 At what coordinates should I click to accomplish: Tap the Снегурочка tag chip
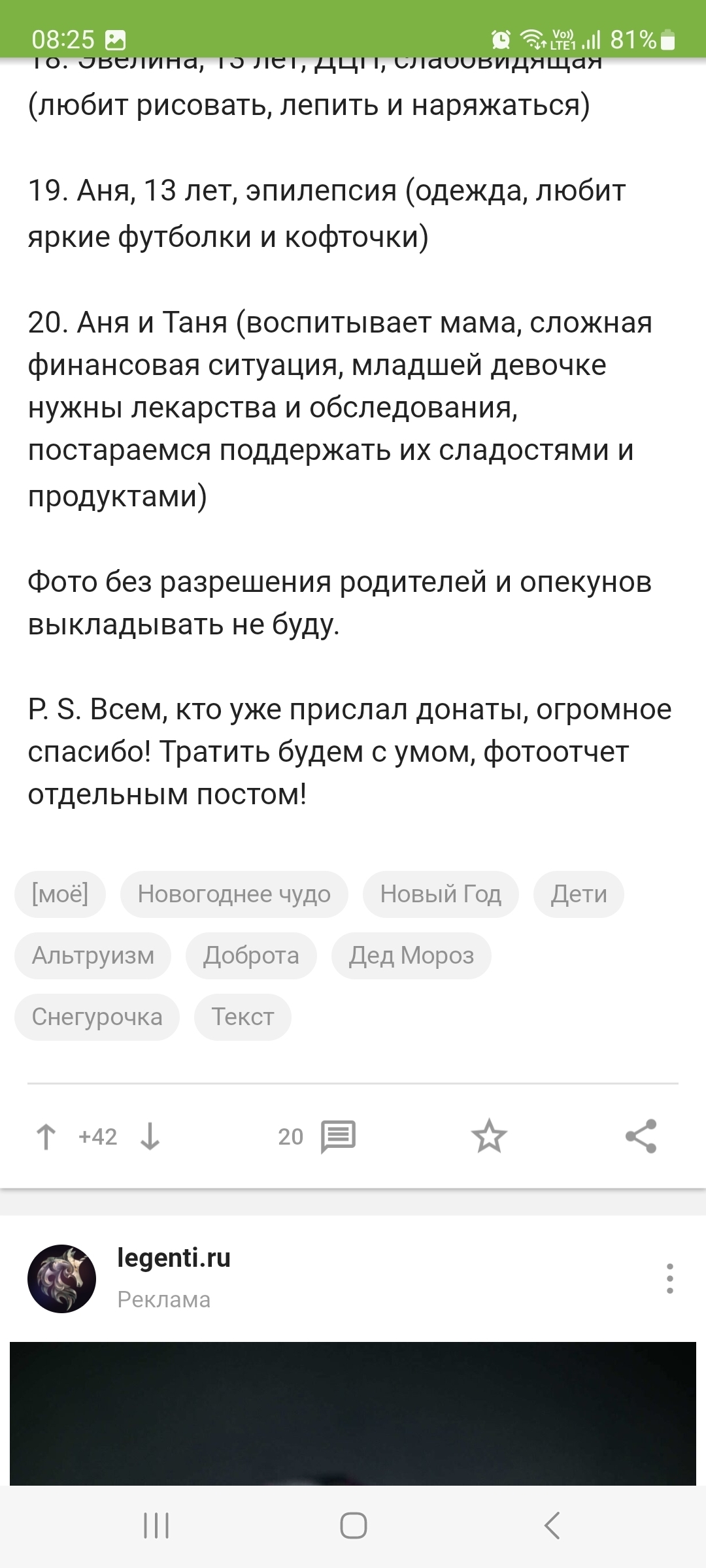(x=97, y=1017)
